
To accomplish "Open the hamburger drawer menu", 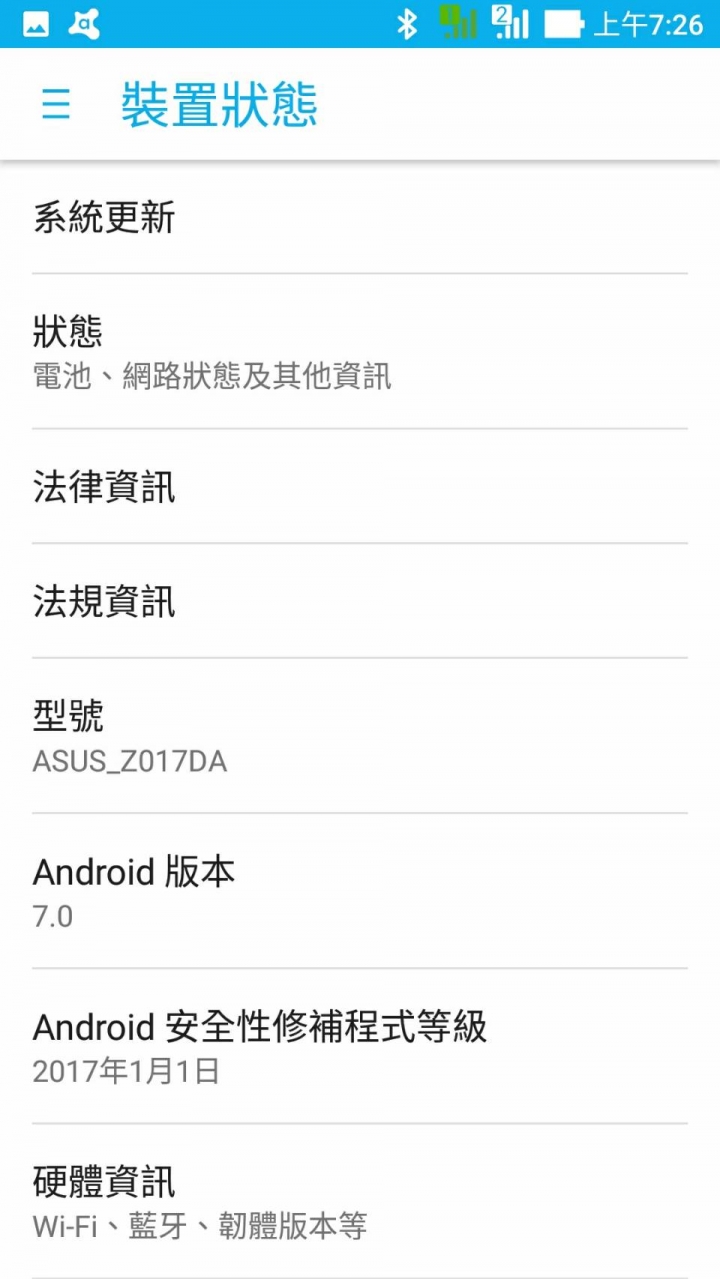I will point(56,104).
